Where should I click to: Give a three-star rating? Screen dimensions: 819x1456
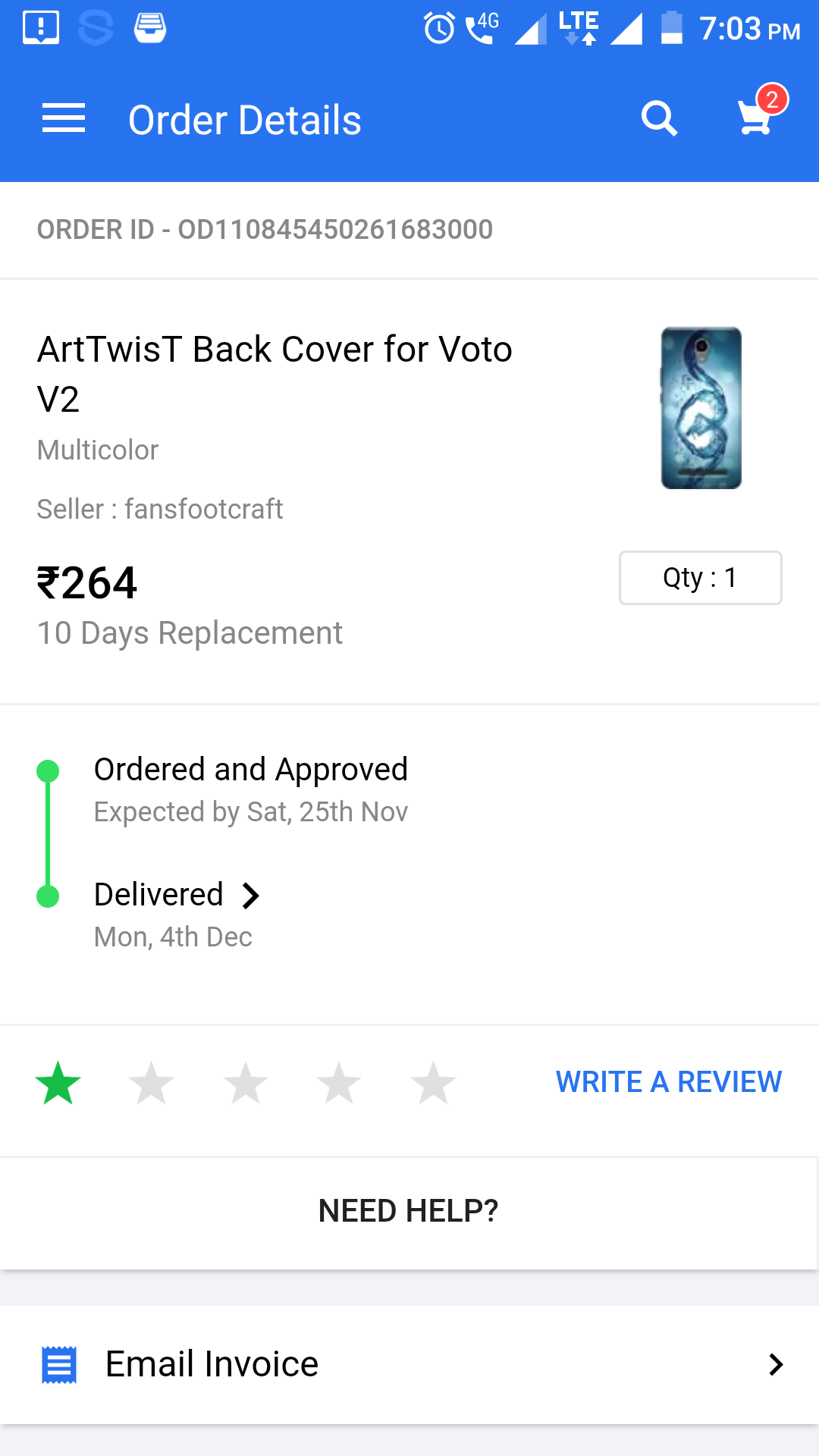click(x=246, y=1083)
